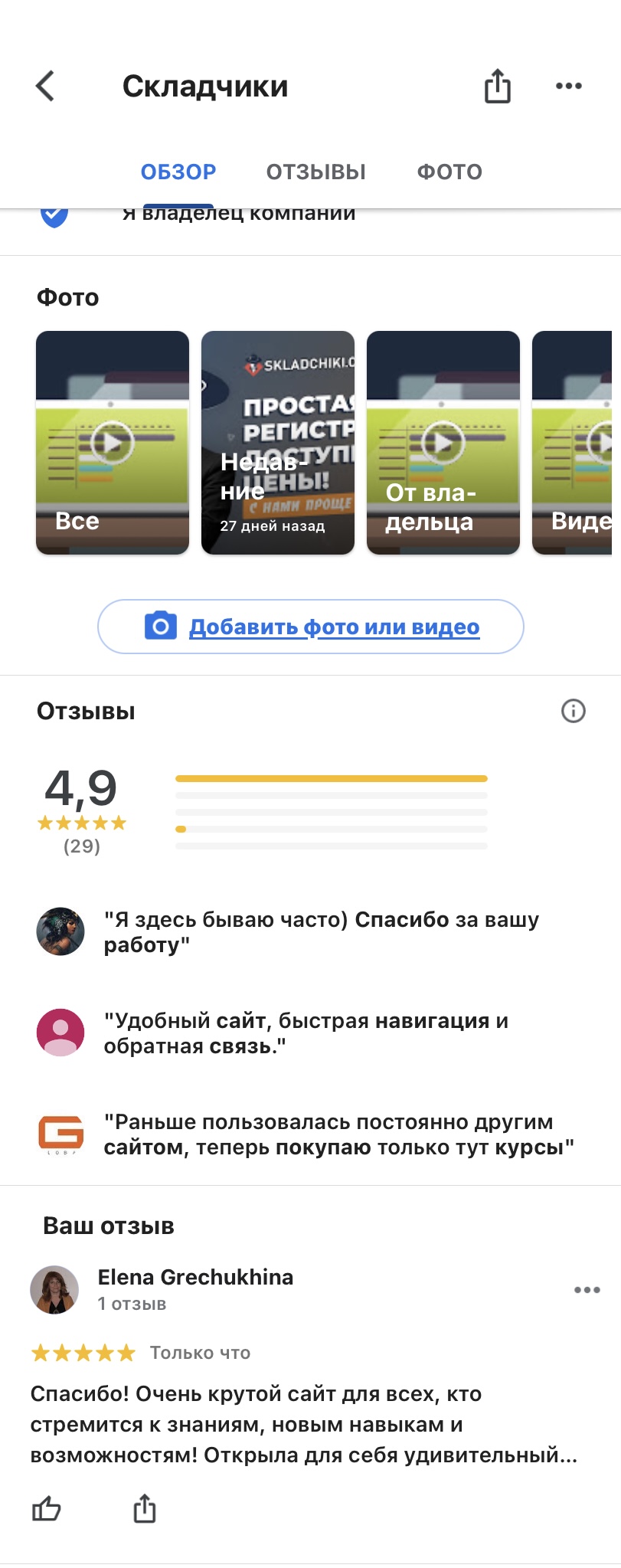This screenshot has height=1568, width=621.
Task: Share the Складчики business page
Action: pyautogui.click(x=497, y=86)
